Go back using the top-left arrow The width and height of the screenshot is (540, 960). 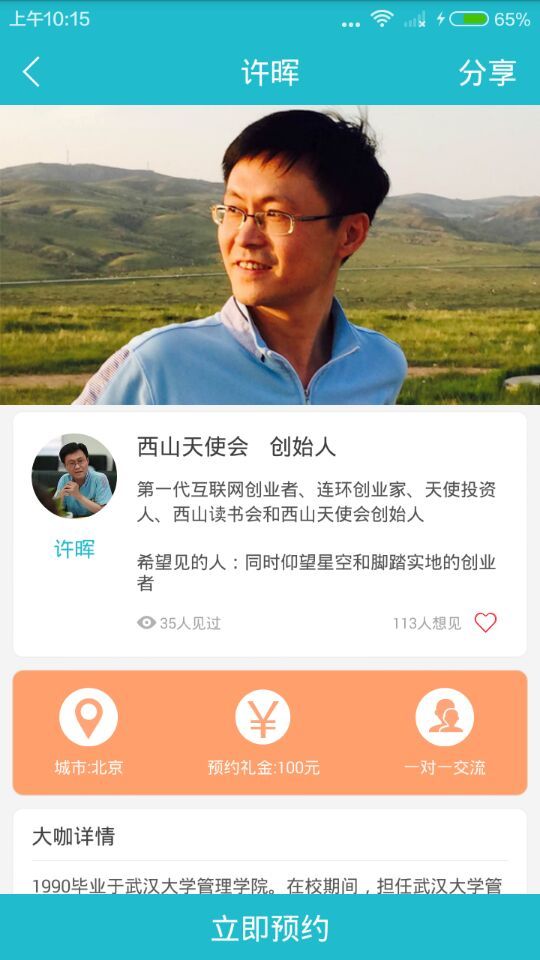coord(31,72)
